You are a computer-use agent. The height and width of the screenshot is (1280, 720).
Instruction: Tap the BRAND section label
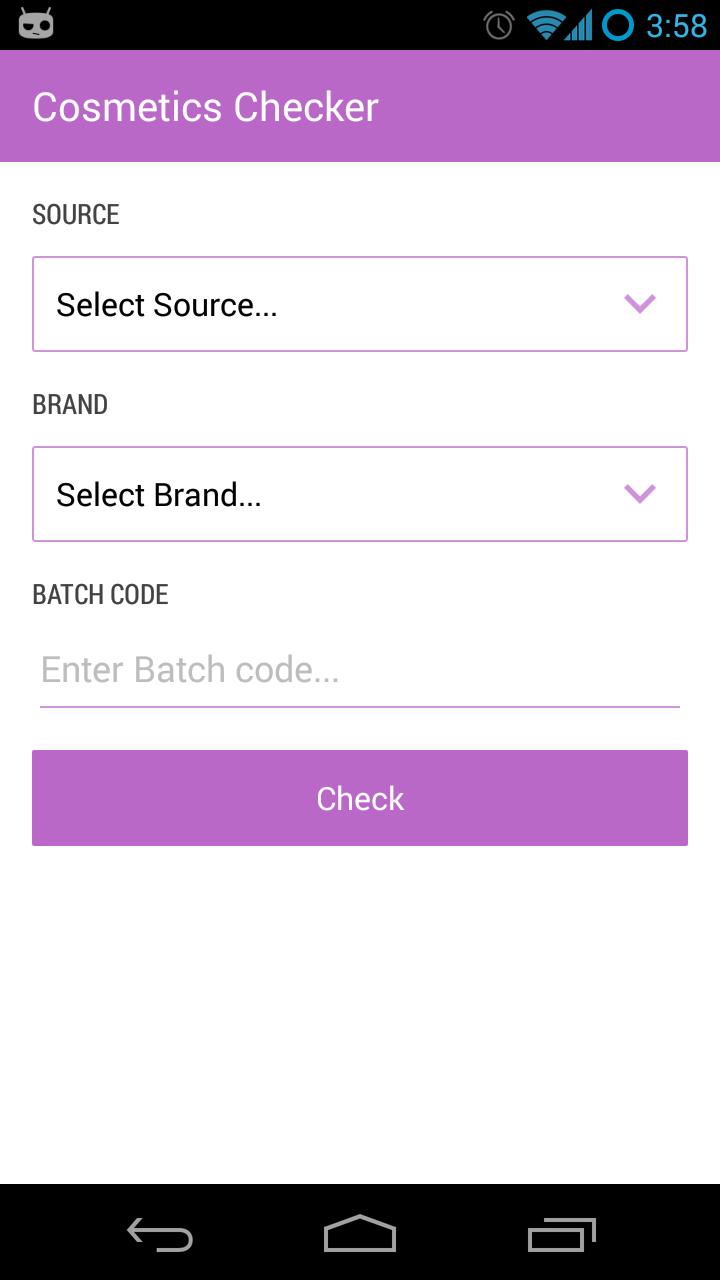[x=70, y=404]
